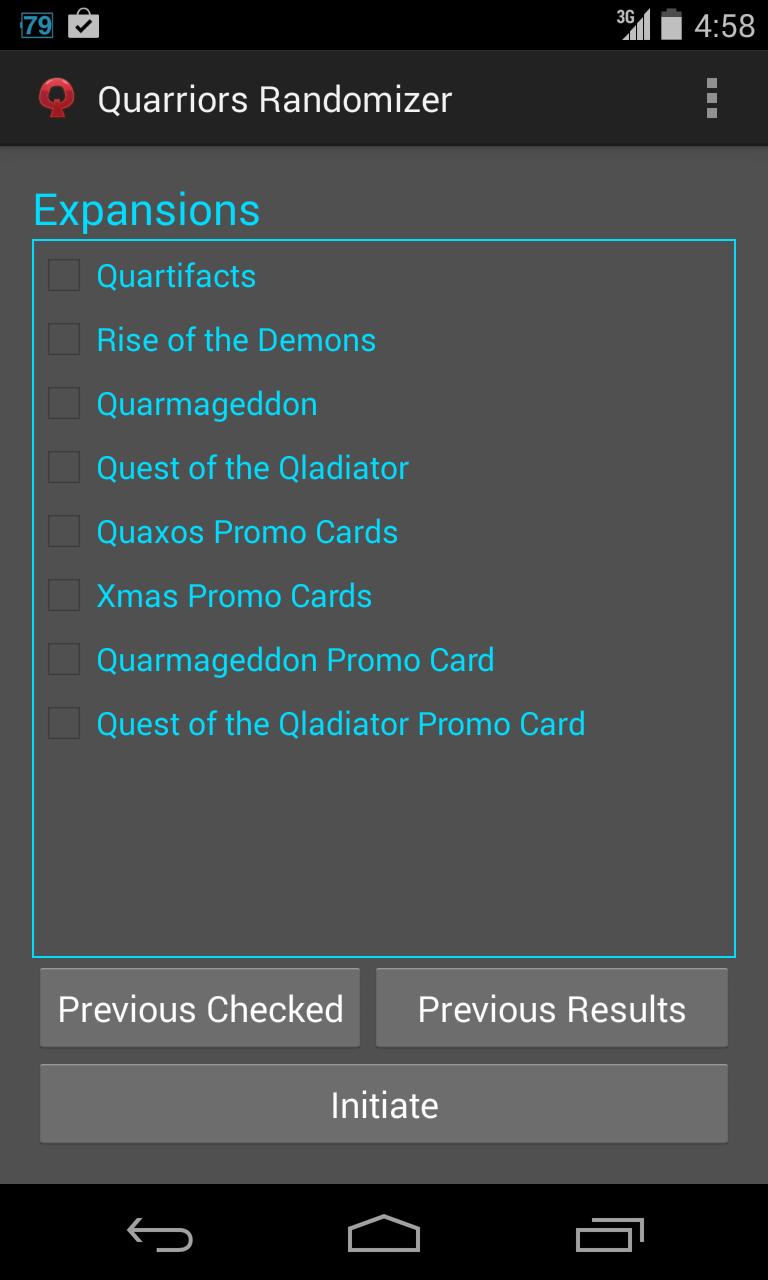768x1280 pixels.
Task: Check the Quartifacts expansion
Action: pyautogui.click(x=64, y=276)
